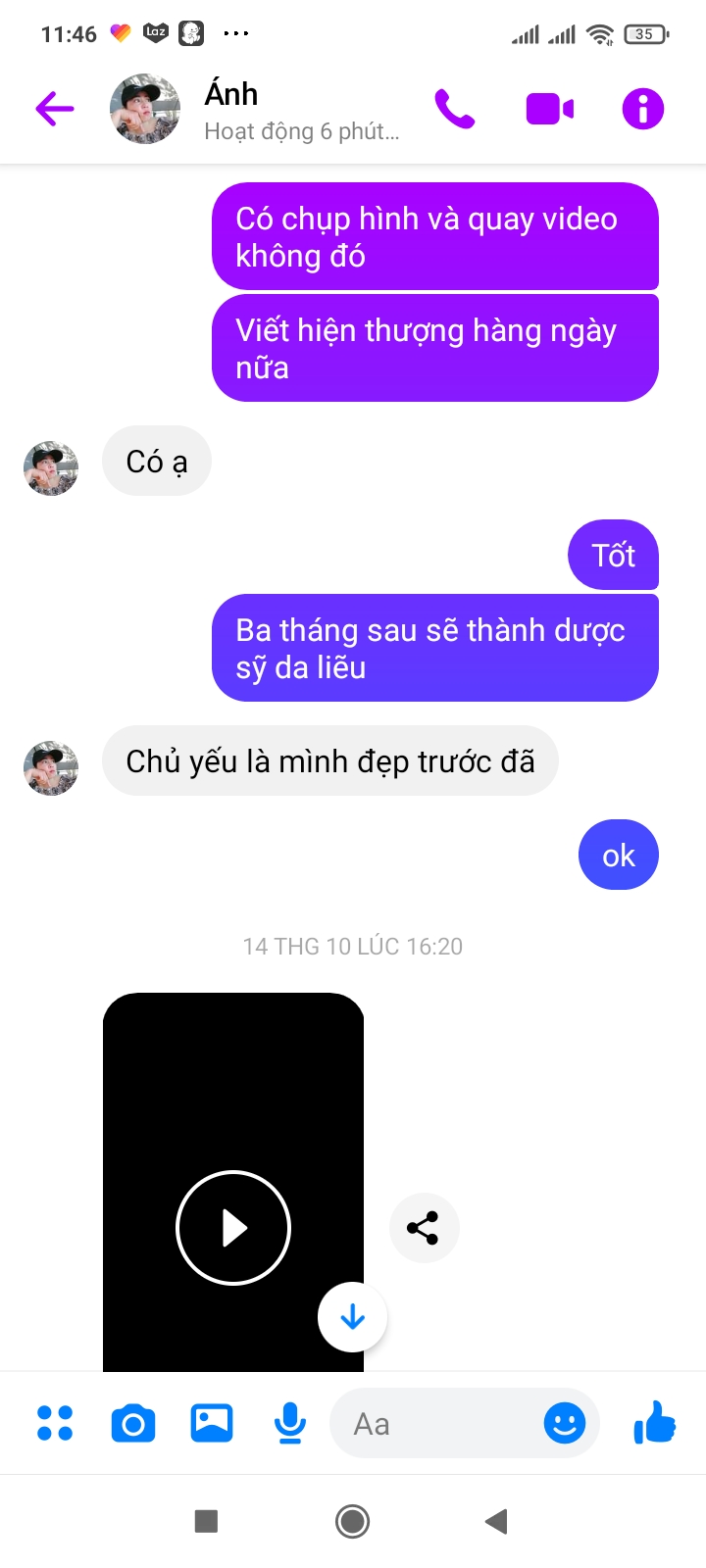Open the emoji picker
Screen dimensions: 706x1568
point(565,1423)
